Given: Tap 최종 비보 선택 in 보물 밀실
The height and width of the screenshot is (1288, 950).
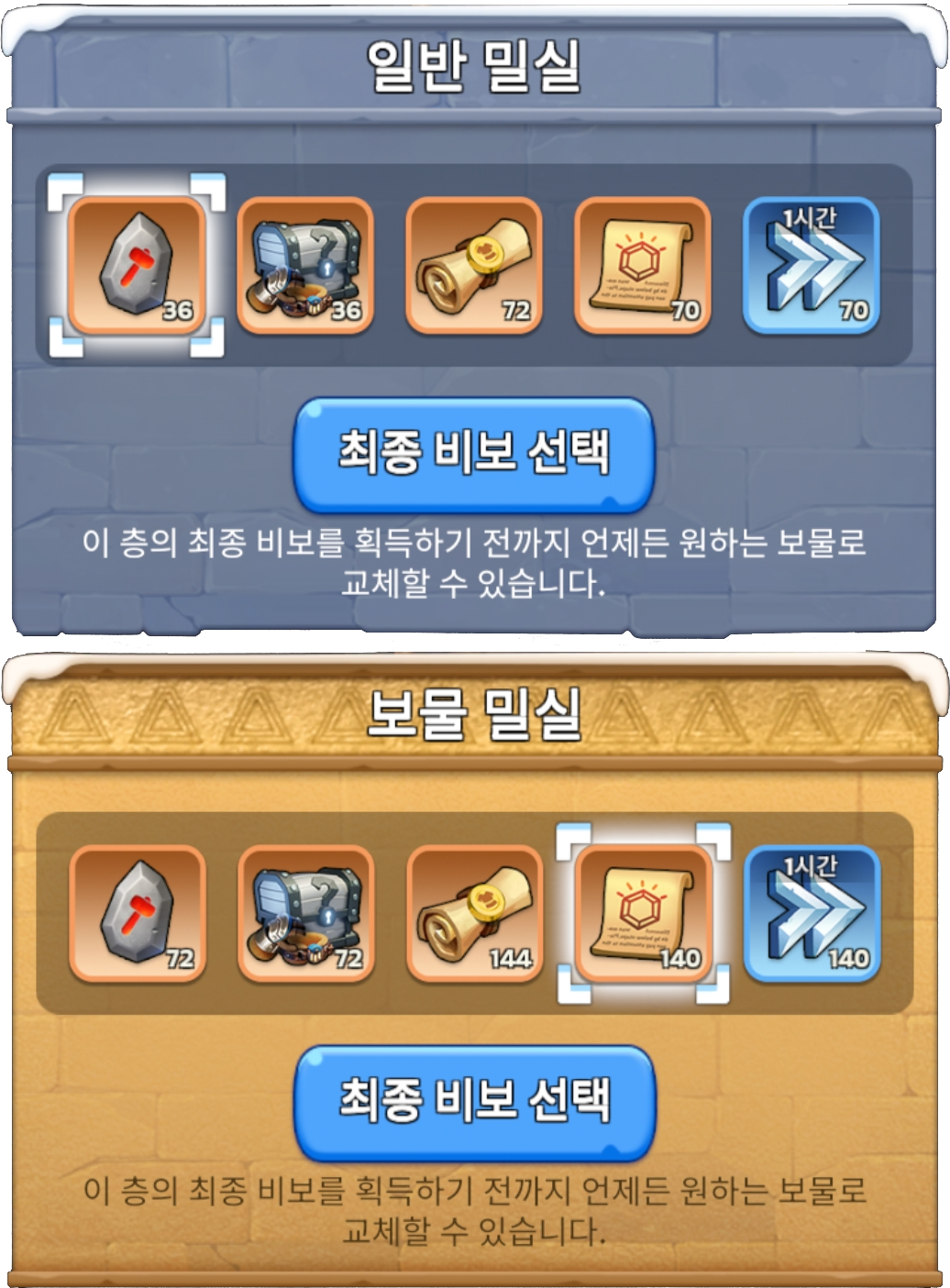Looking at the screenshot, I should pos(474,1101).
